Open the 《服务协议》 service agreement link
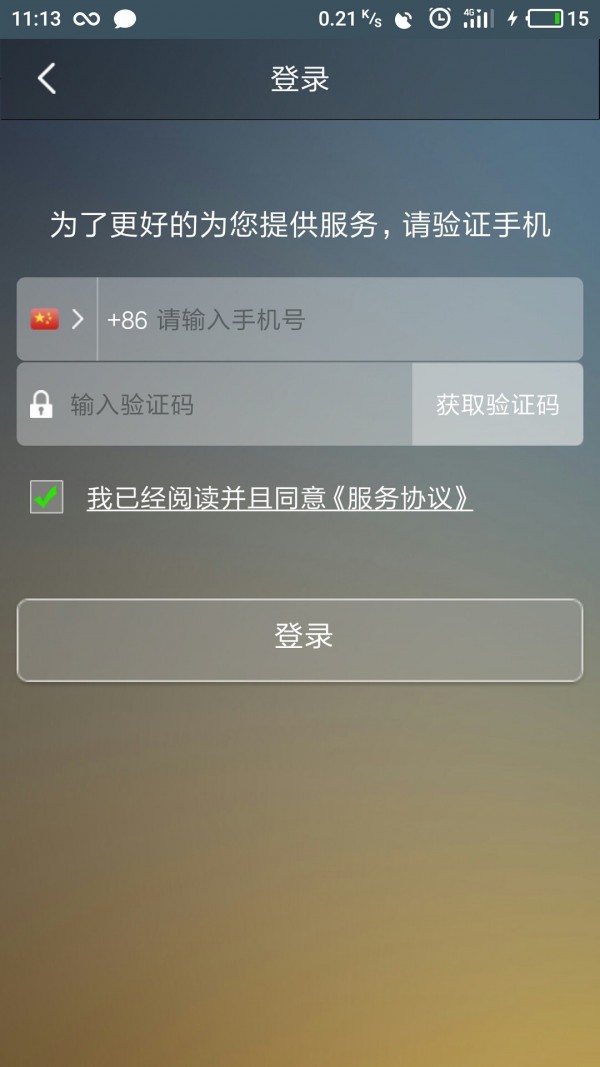This screenshot has height=1067, width=600. [x=400, y=498]
